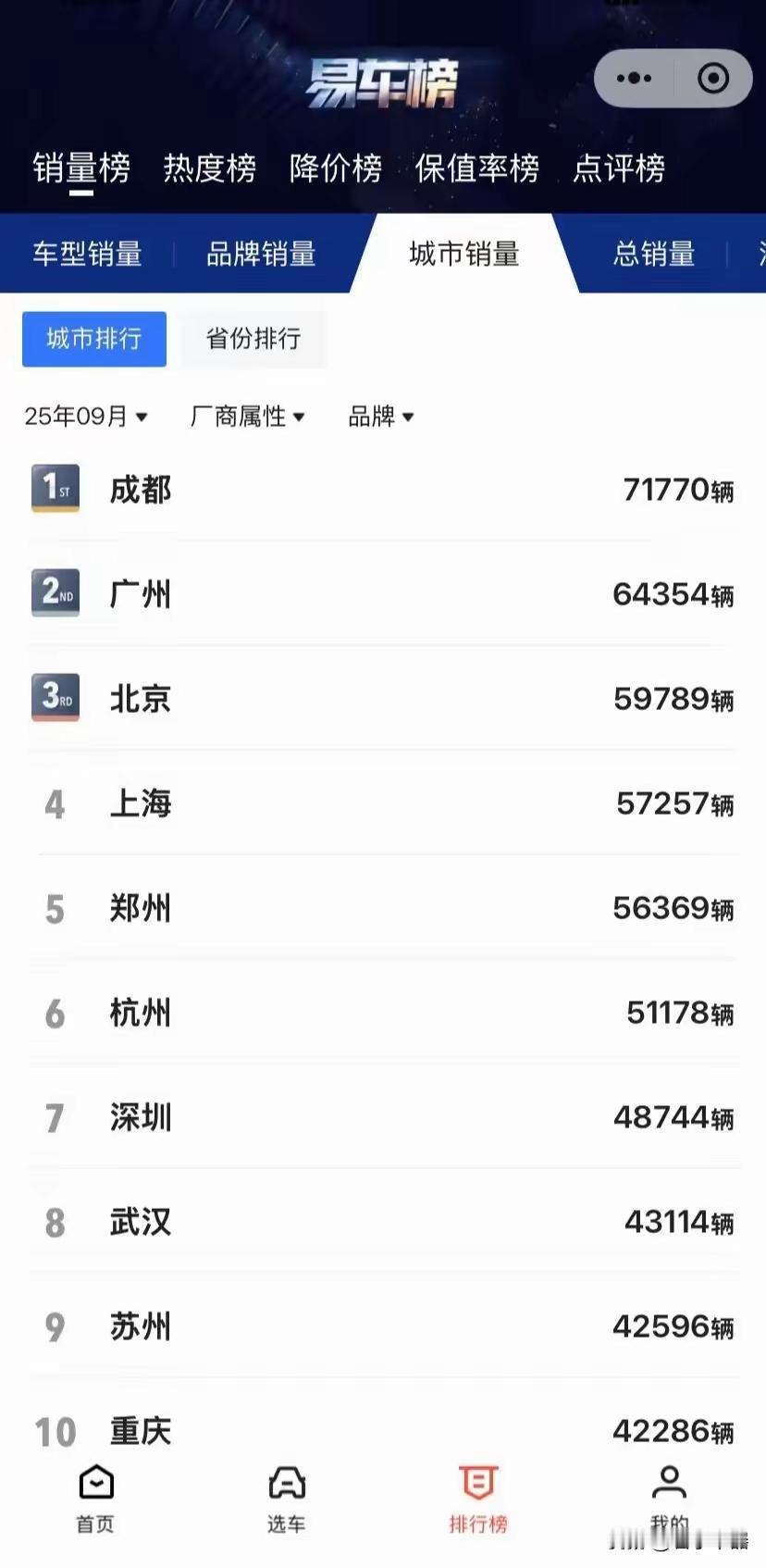Open the 品牌 filter dropdown
766x1568 pixels.
click(x=380, y=417)
